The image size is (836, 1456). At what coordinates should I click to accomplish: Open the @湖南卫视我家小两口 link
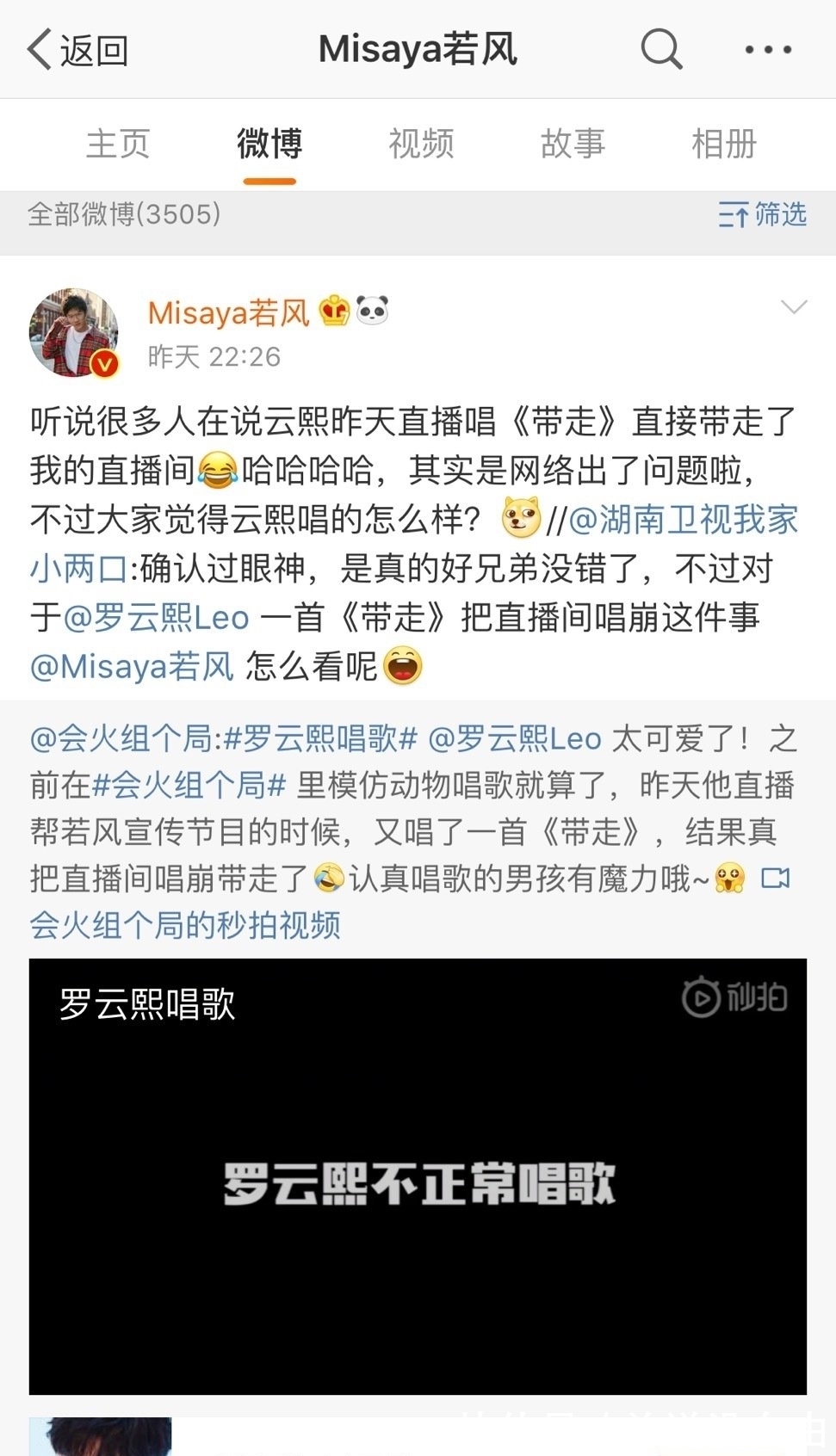click(684, 521)
